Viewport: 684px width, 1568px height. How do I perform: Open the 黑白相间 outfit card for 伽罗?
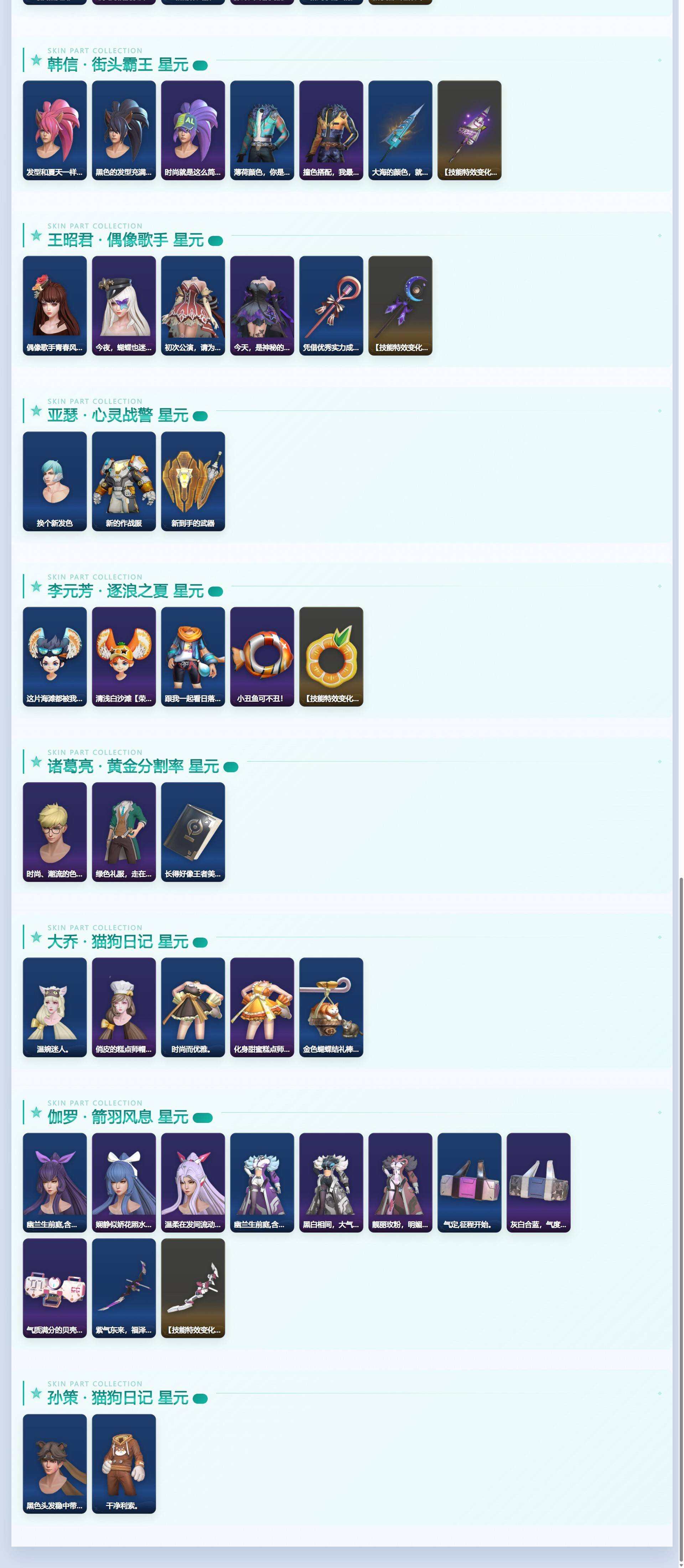[331, 1183]
